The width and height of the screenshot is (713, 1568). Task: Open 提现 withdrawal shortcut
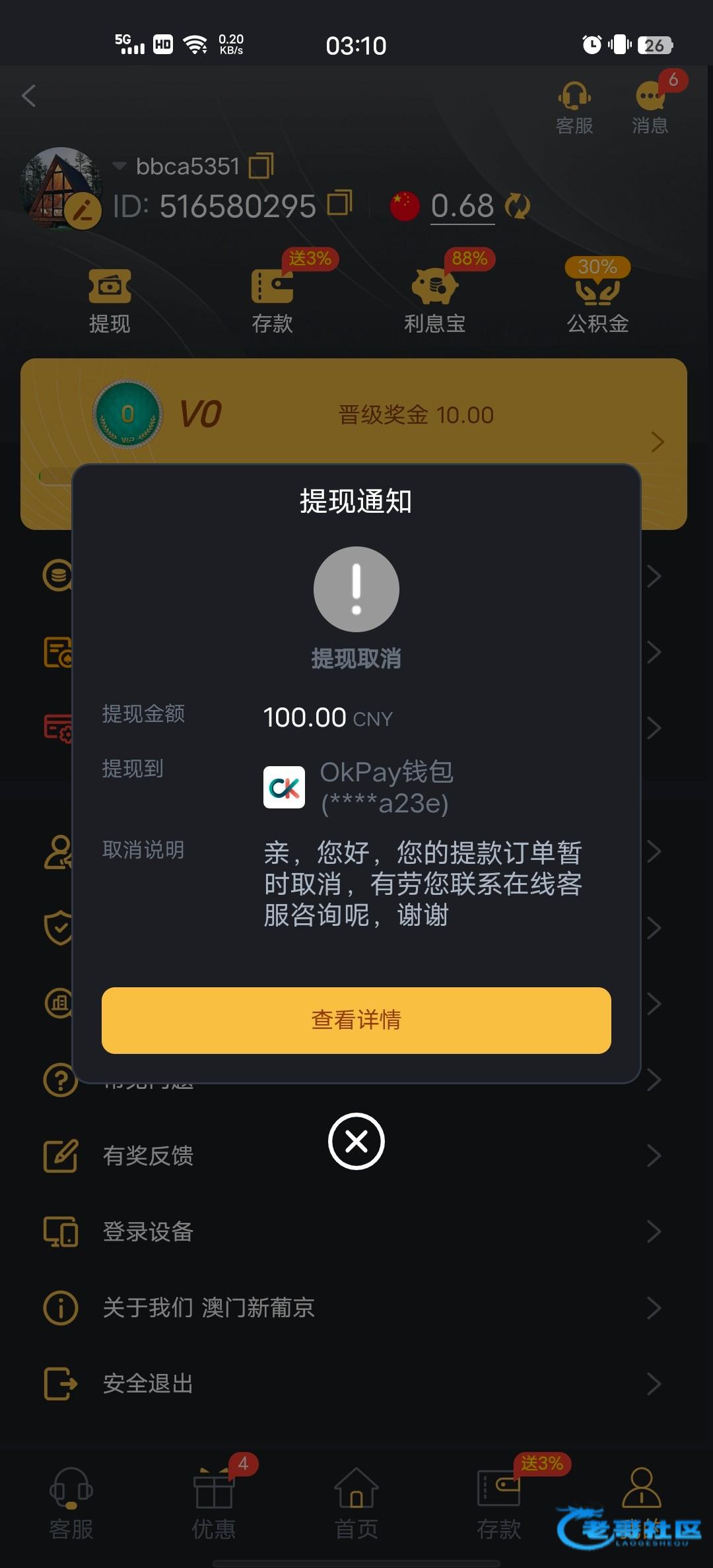pyautogui.click(x=110, y=301)
